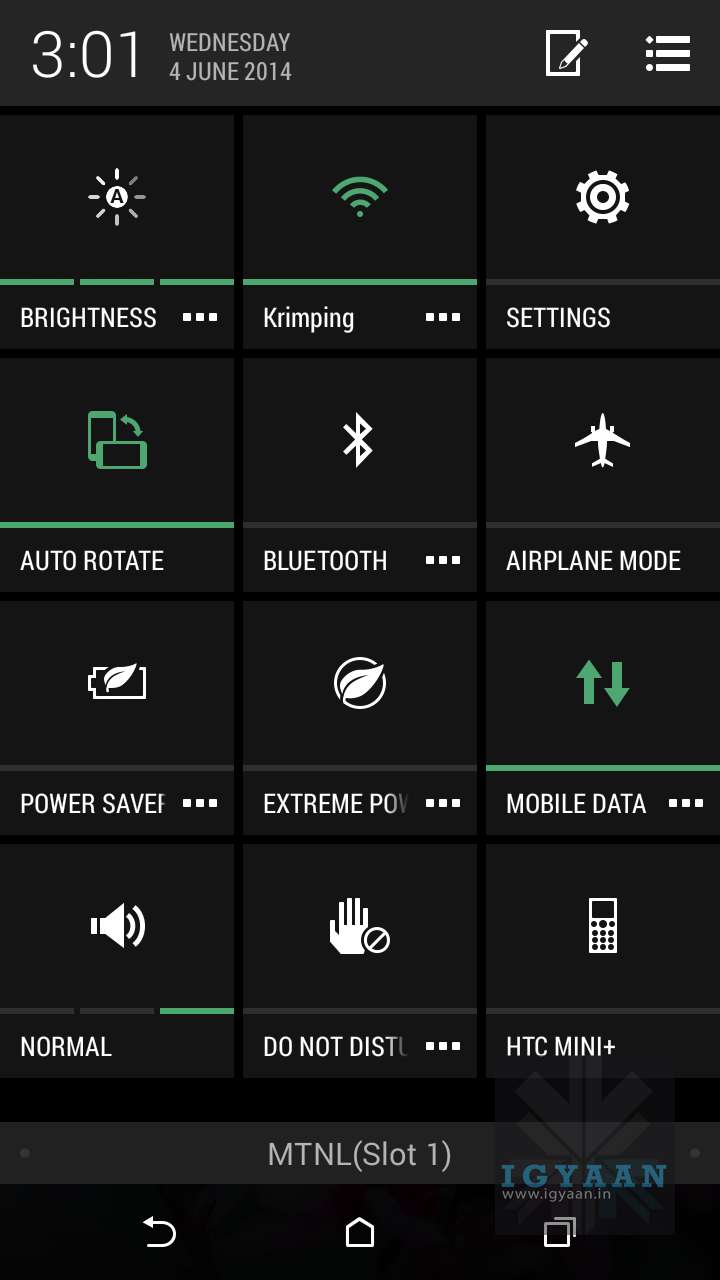Enable Extreme Power Saving mode
This screenshot has width=720, height=1280.
pyautogui.click(x=359, y=683)
